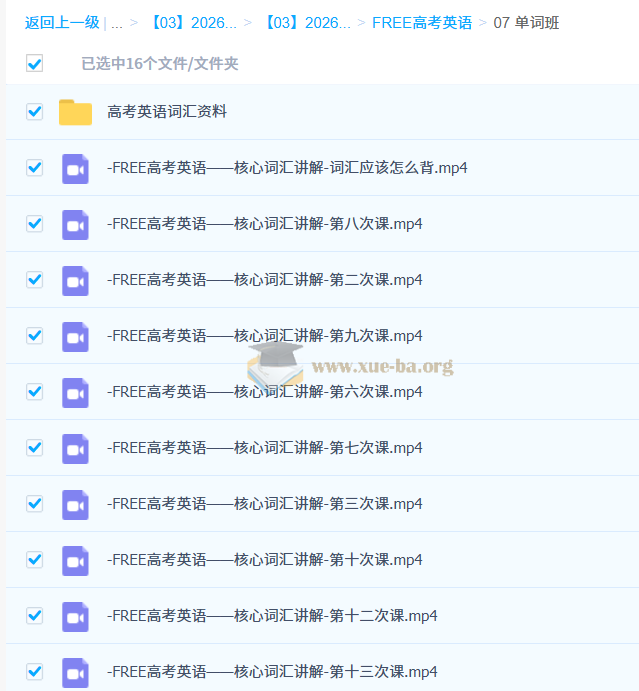Open the 高考英语词汇资料 folder
Viewport: 639px width, 691px height.
[166, 112]
